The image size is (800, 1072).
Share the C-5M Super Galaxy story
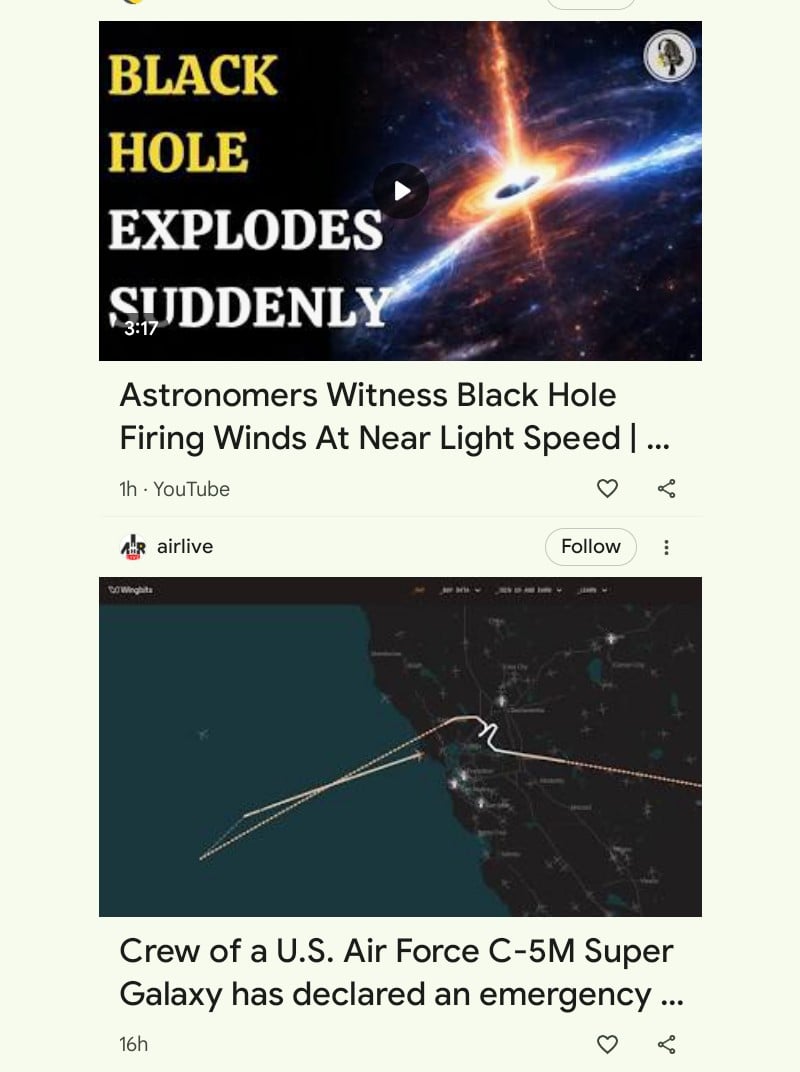[x=667, y=1044]
